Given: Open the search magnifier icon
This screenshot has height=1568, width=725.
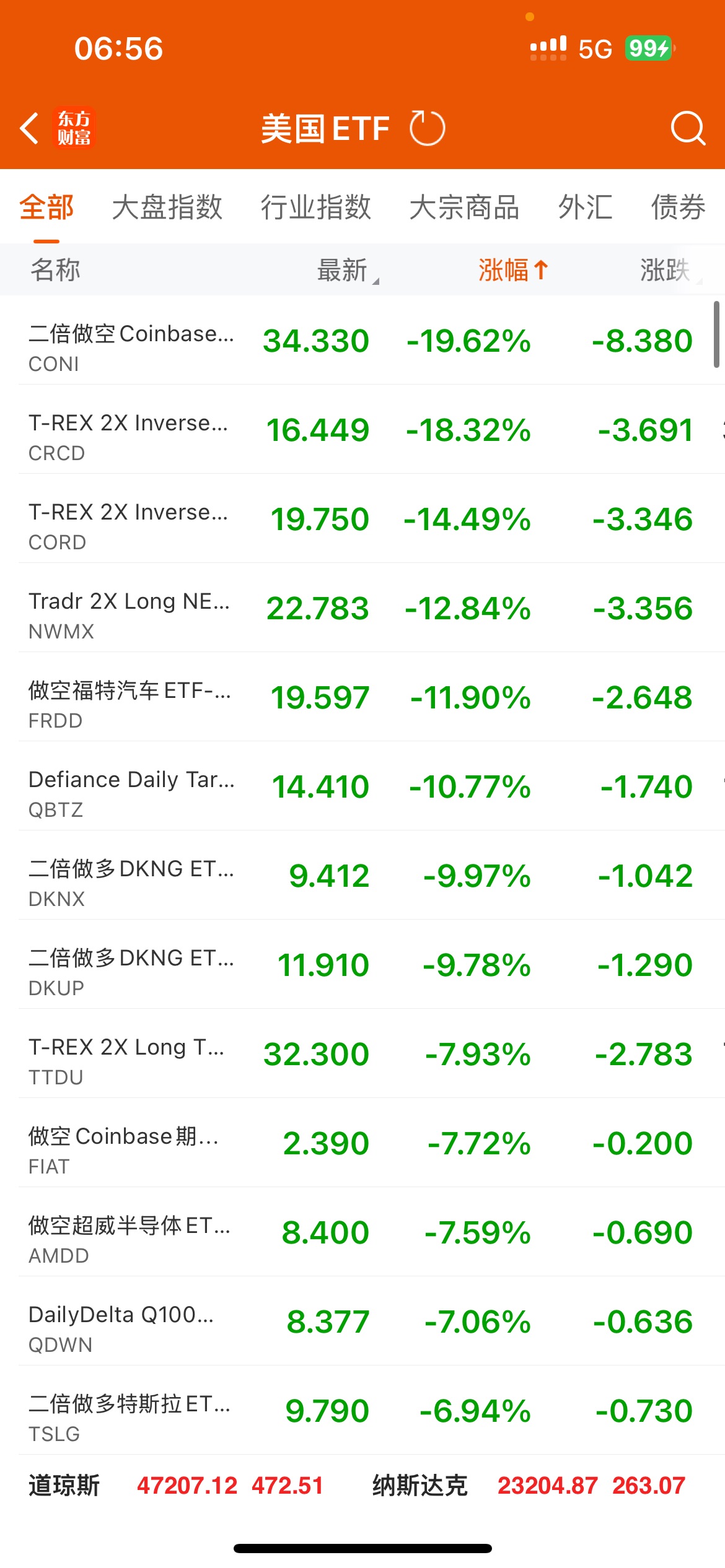Looking at the screenshot, I should (687, 128).
